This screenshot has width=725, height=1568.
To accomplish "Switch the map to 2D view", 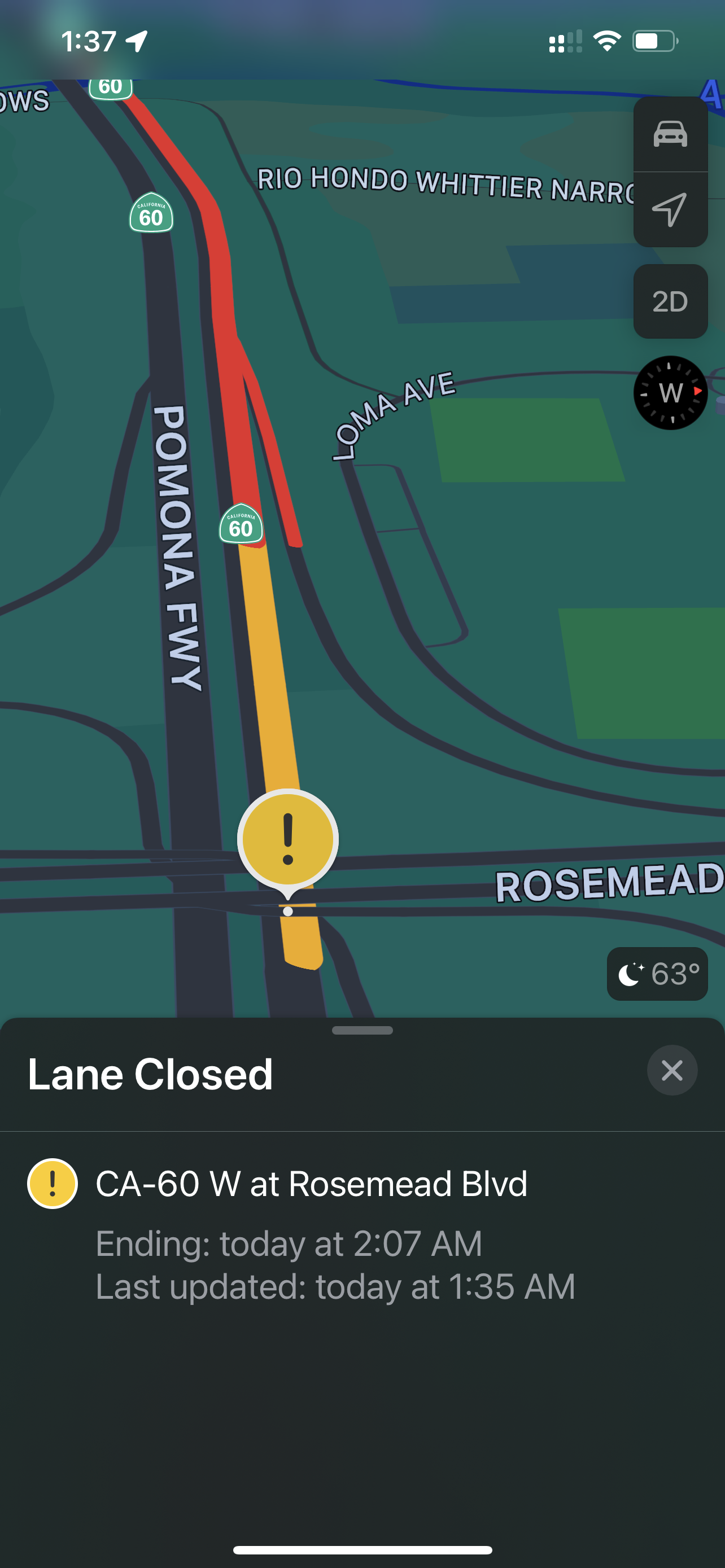I will pyautogui.click(x=670, y=301).
